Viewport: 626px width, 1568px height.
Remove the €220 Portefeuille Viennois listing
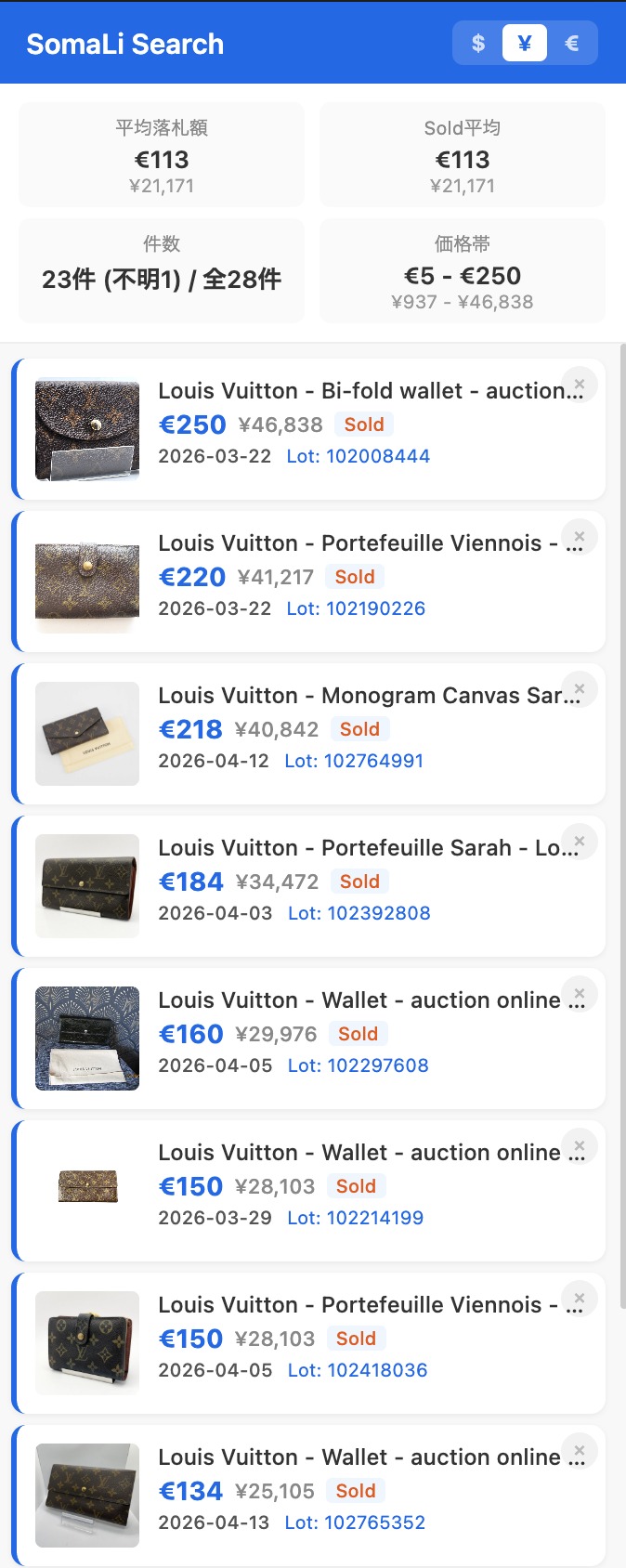[x=580, y=537]
